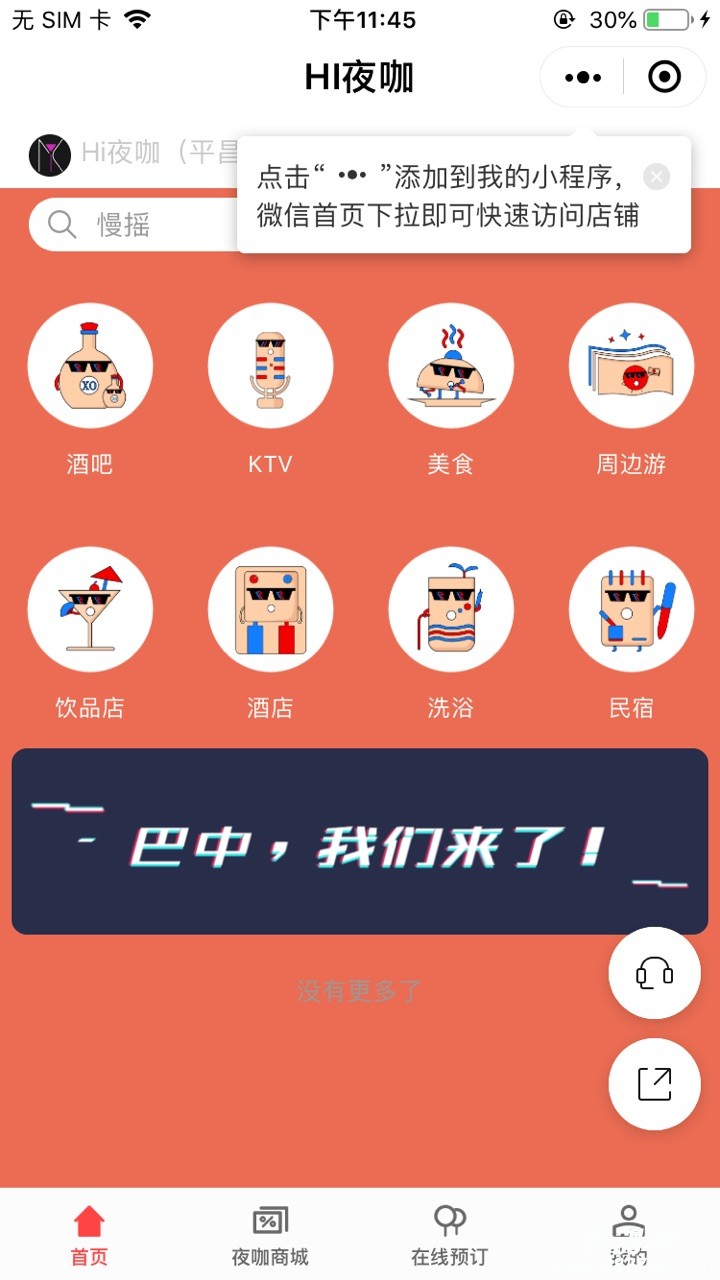
Task: Go to the 夜咖商城 tab
Action: [x=270, y=1235]
